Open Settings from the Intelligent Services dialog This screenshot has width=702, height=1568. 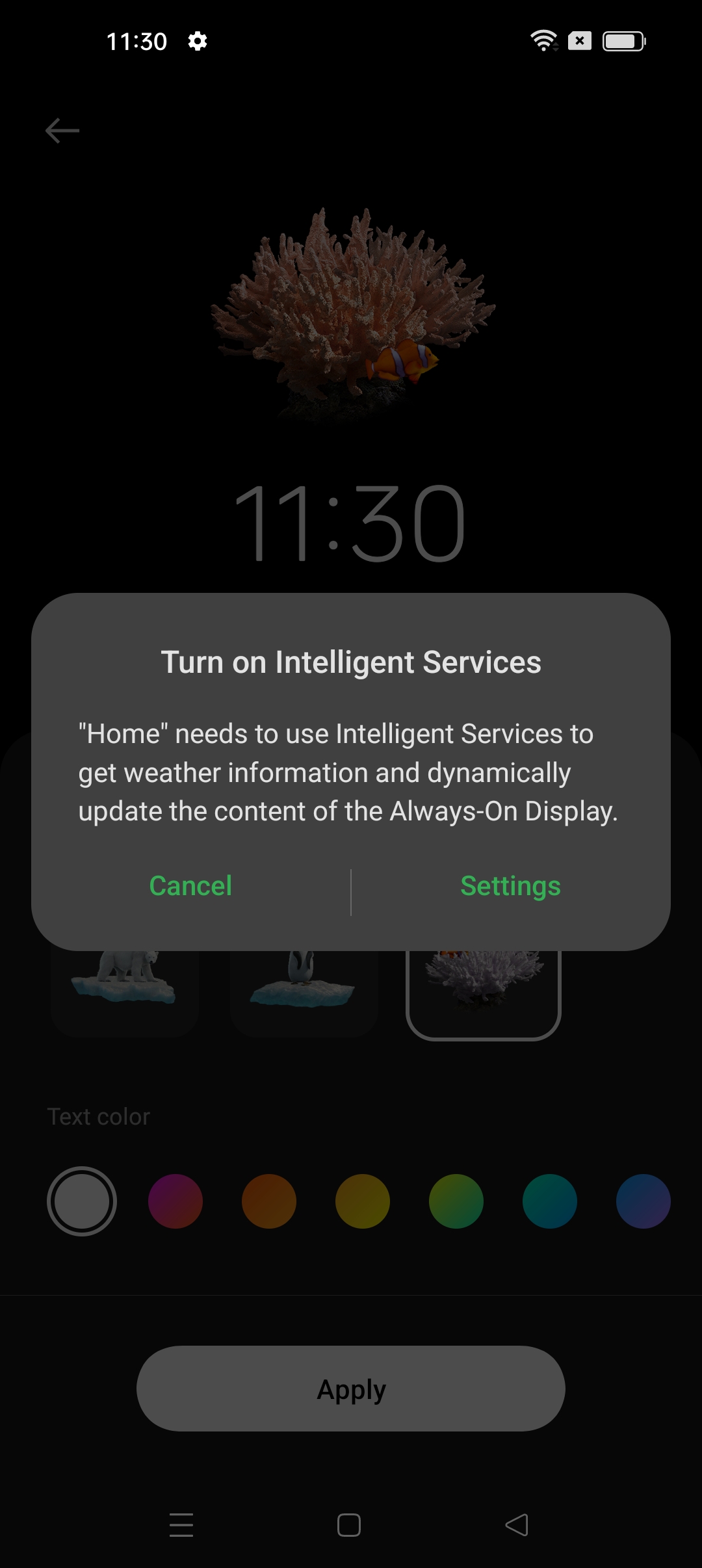click(x=510, y=885)
